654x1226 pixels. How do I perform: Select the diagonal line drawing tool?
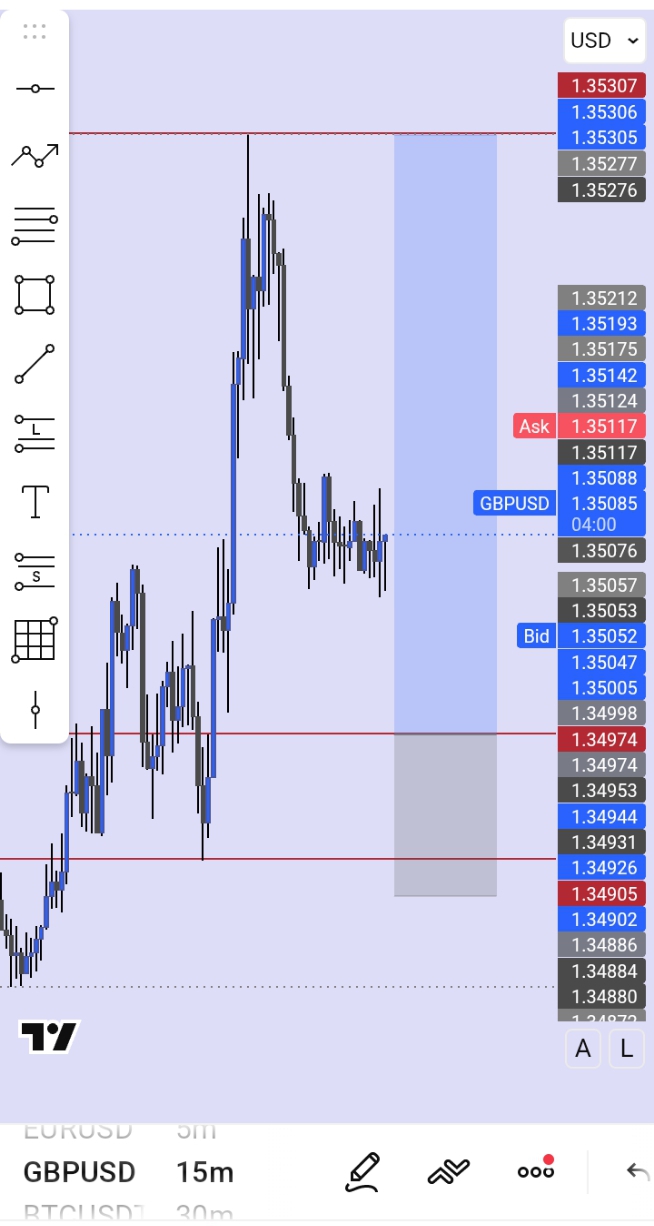(x=35, y=364)
